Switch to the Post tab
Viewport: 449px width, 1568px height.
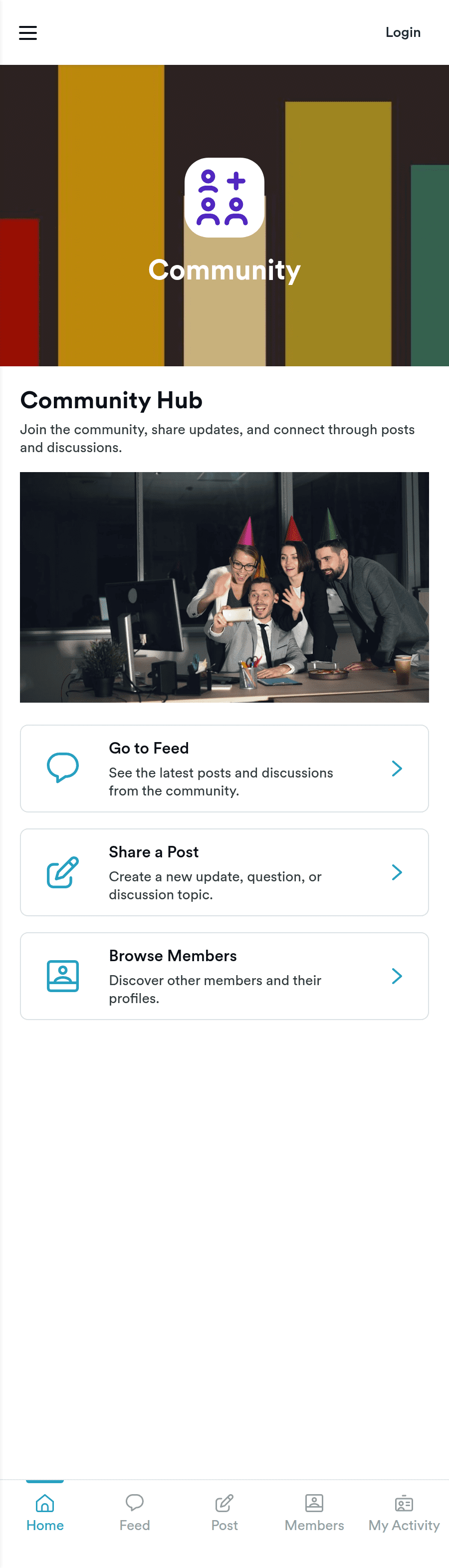tap(224, 1512)
